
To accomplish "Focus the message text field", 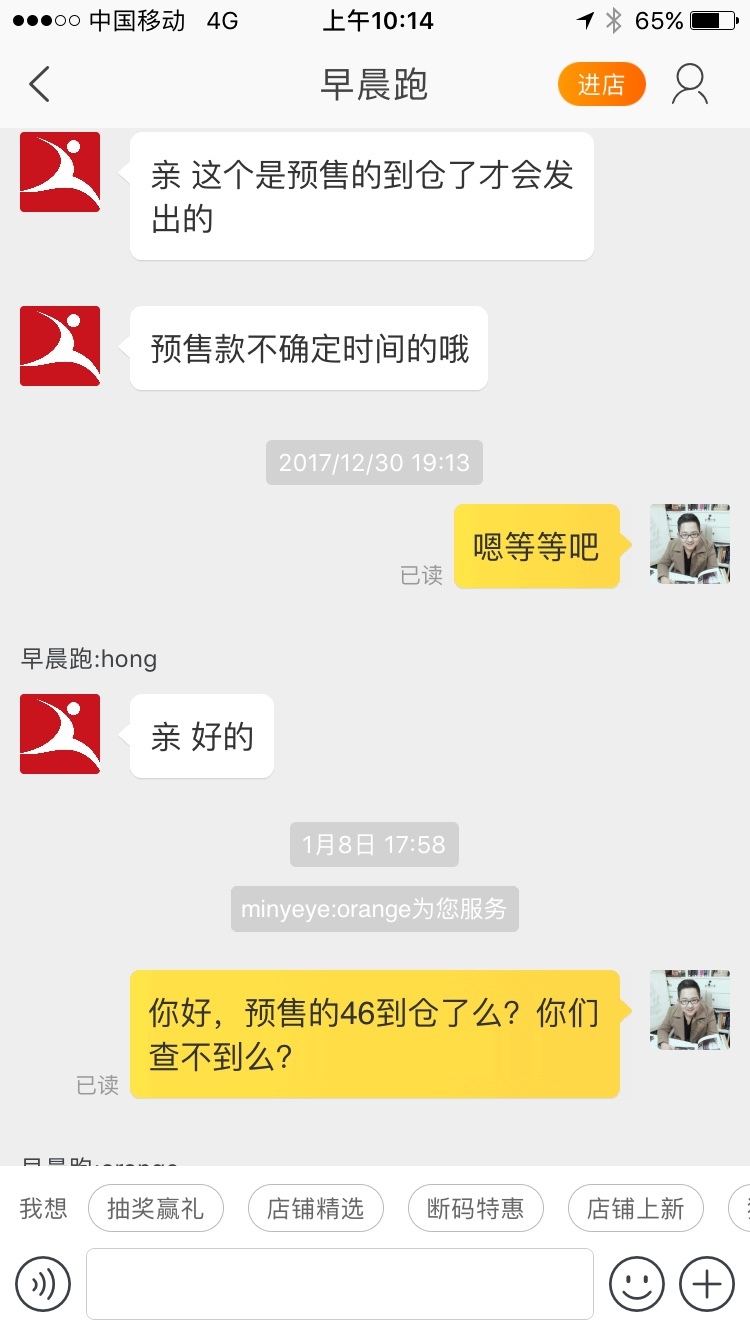I will pyautogui.click(x=340, y=1284).
